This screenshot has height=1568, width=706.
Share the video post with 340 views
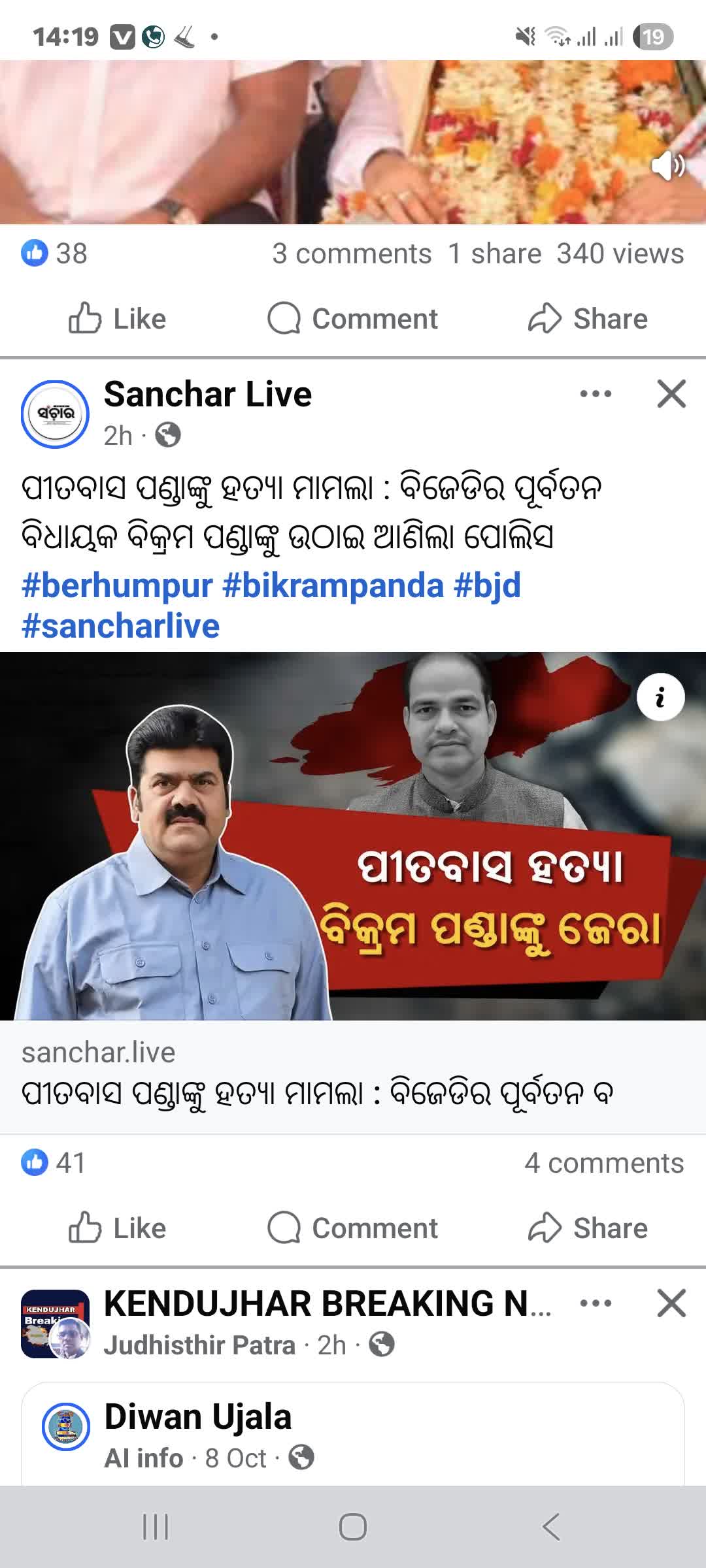tap(588, 319)
